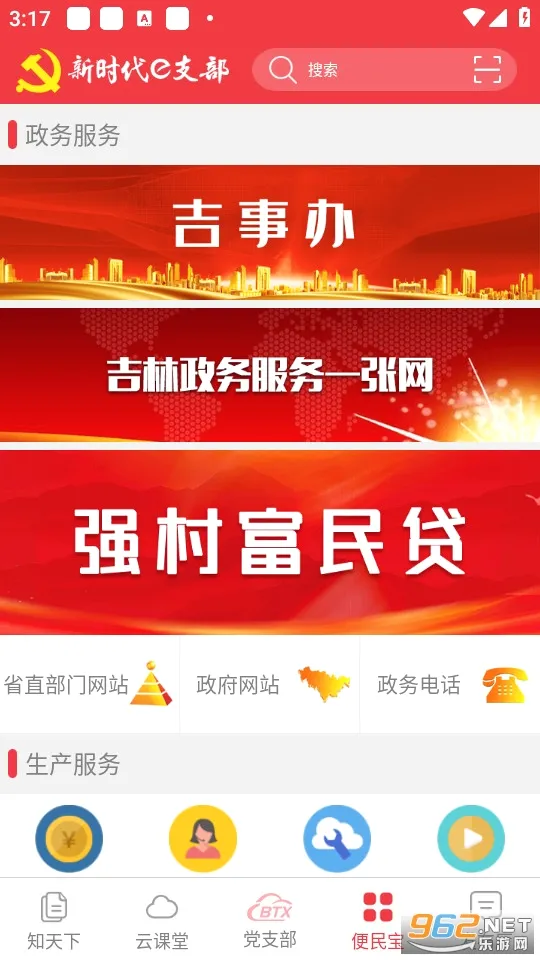Select the 便民宝 tab
The height and width of the screenshot is (960, 540).
click(378, 920)
